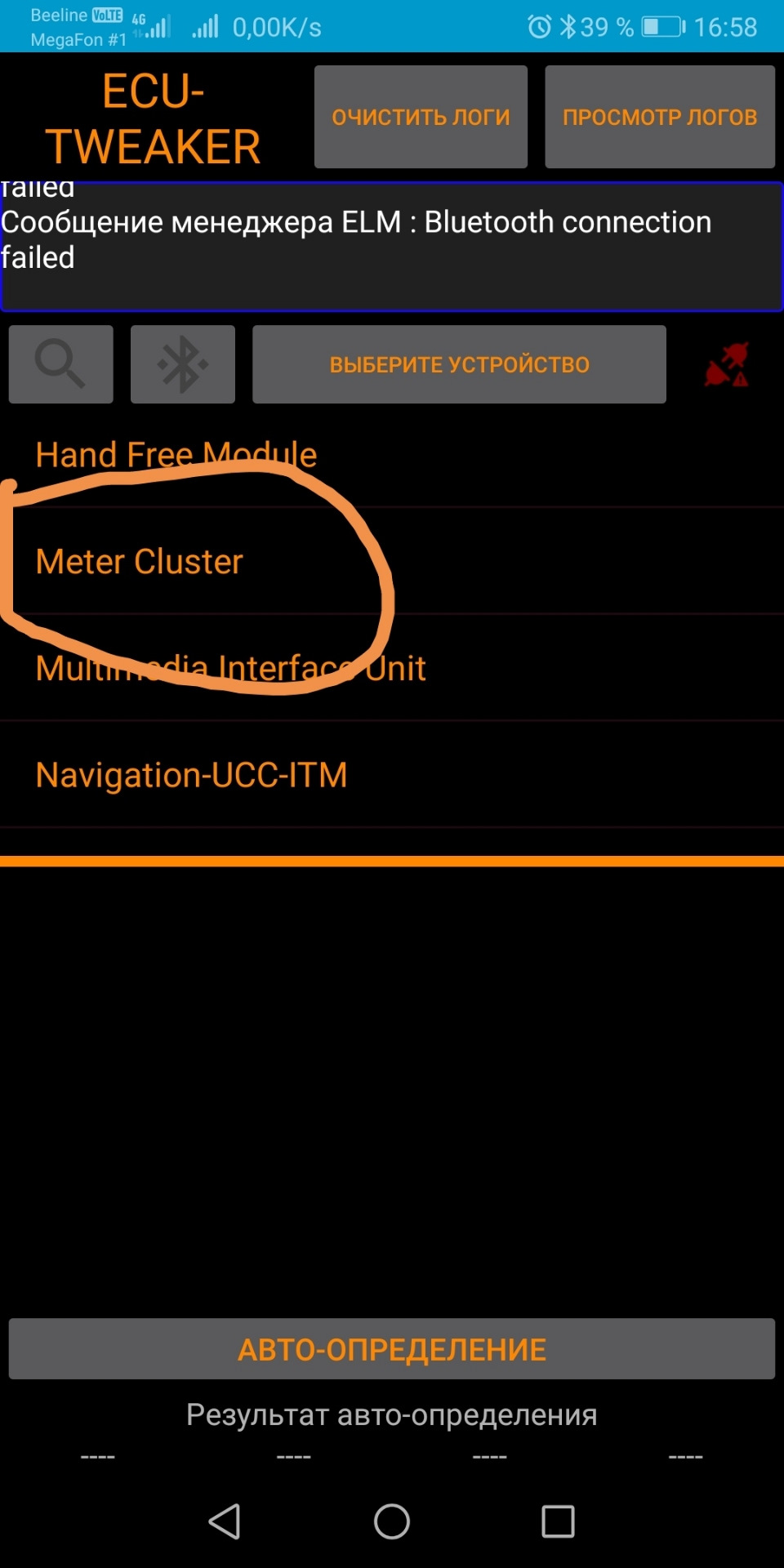The width and height of the screenshot is (784, 1568).
Task: Choose Multimedia Interface Unit
Action: pos(230,668)
